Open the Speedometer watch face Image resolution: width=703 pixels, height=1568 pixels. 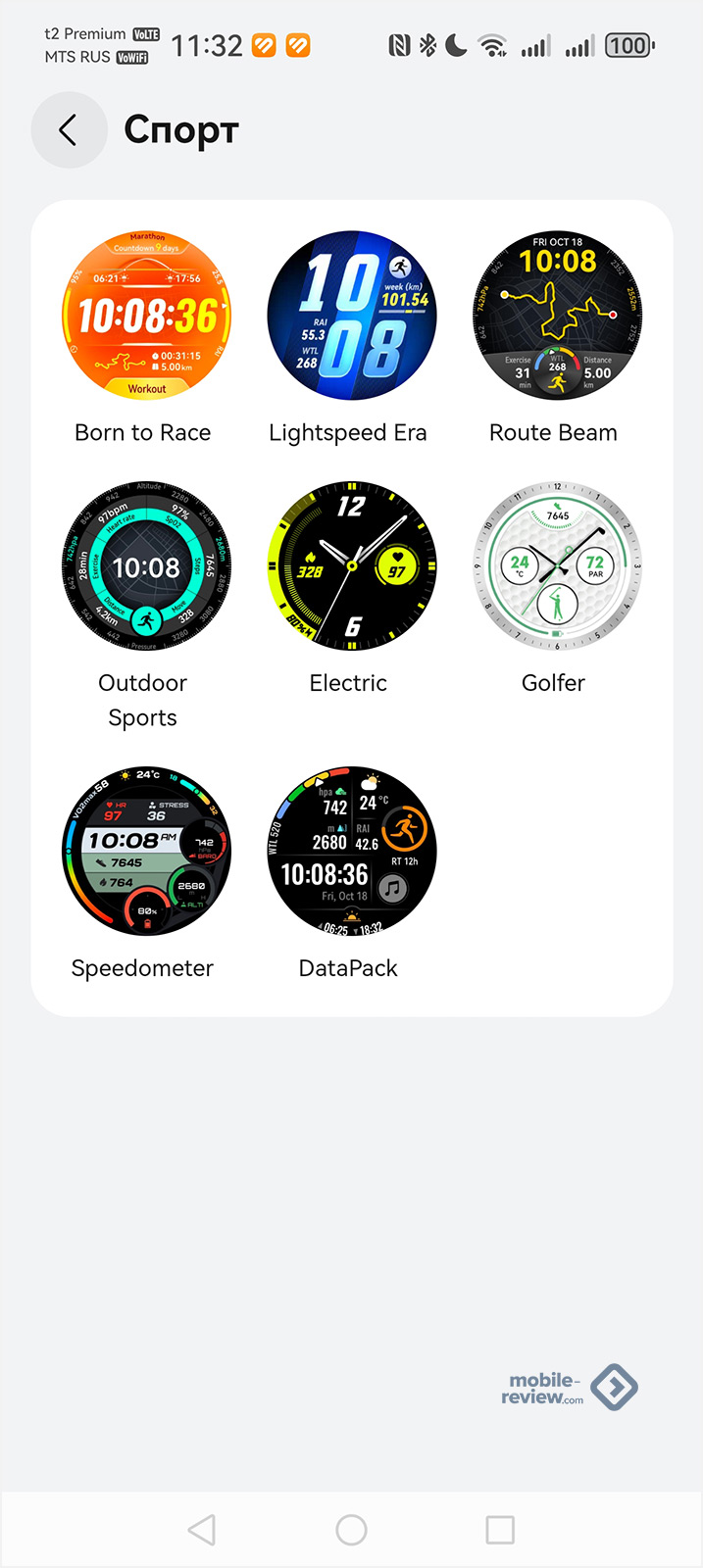[x=146, y=852]
